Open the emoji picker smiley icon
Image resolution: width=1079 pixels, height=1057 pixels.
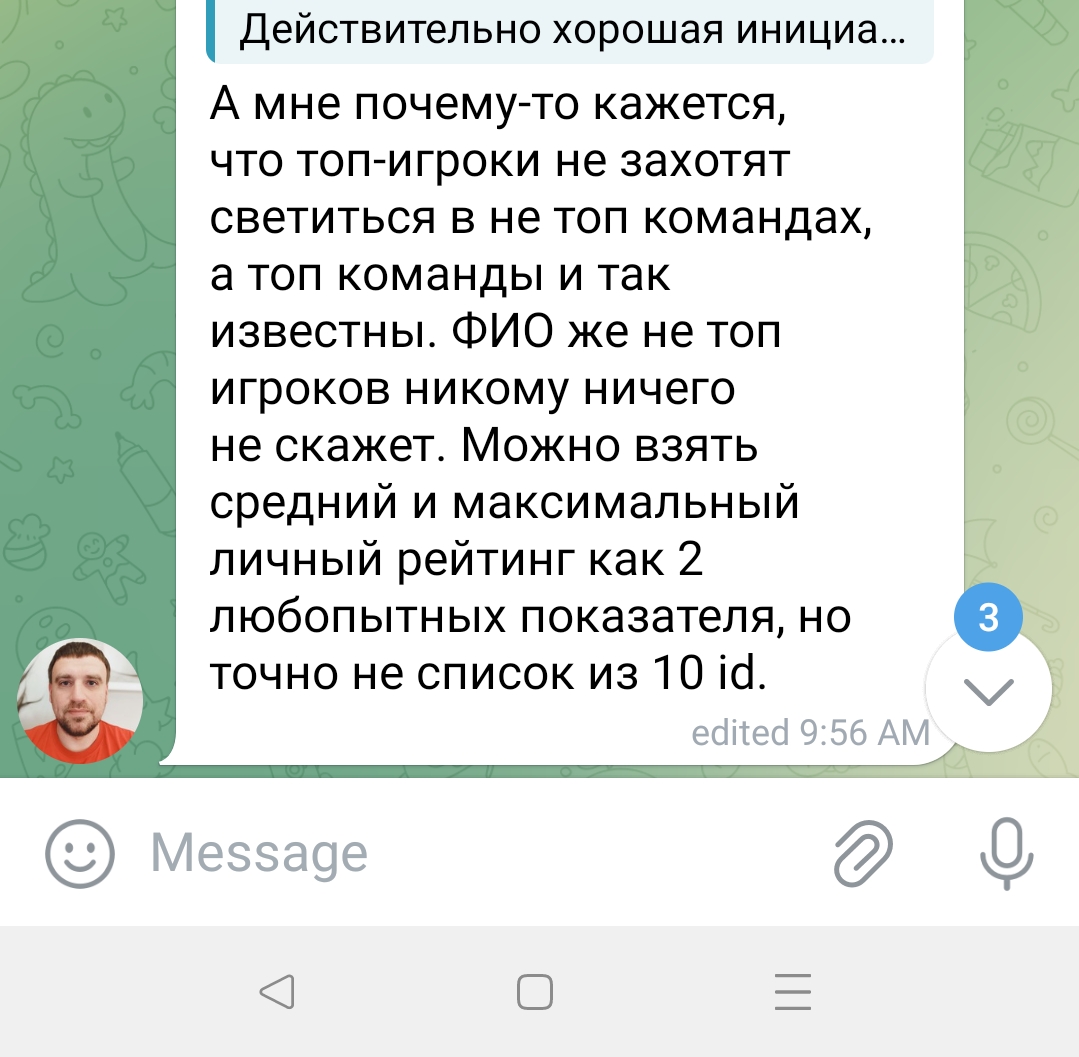click(x=80, y=853)
